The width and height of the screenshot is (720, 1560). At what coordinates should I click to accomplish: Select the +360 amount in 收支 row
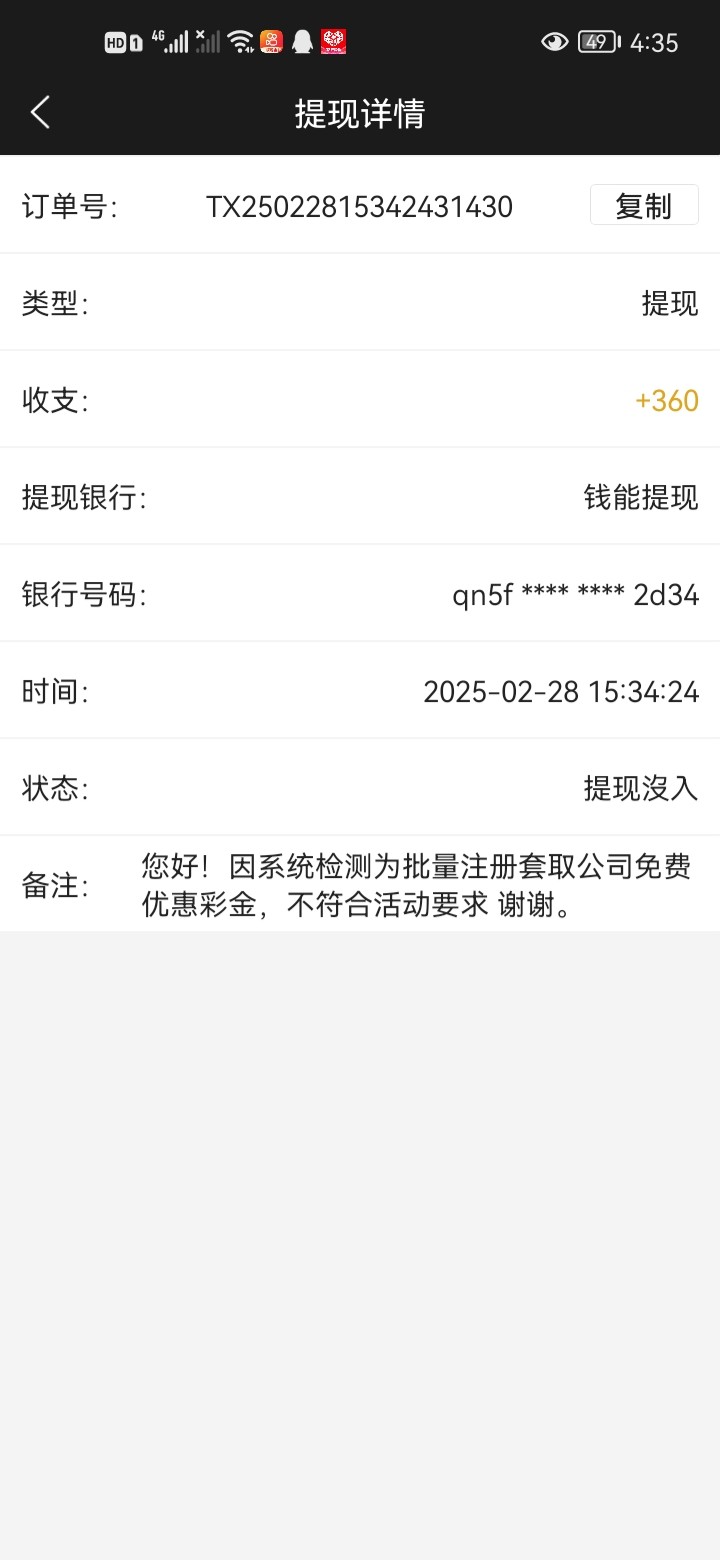pos(666,401)
